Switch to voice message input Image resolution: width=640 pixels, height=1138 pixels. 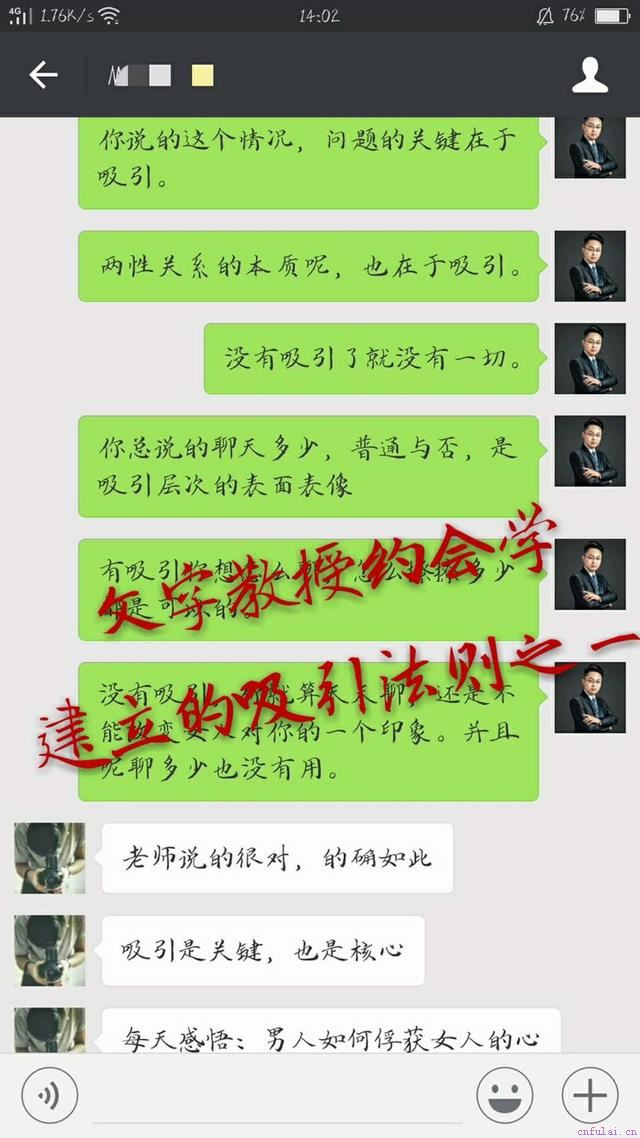coord(49,1097)
